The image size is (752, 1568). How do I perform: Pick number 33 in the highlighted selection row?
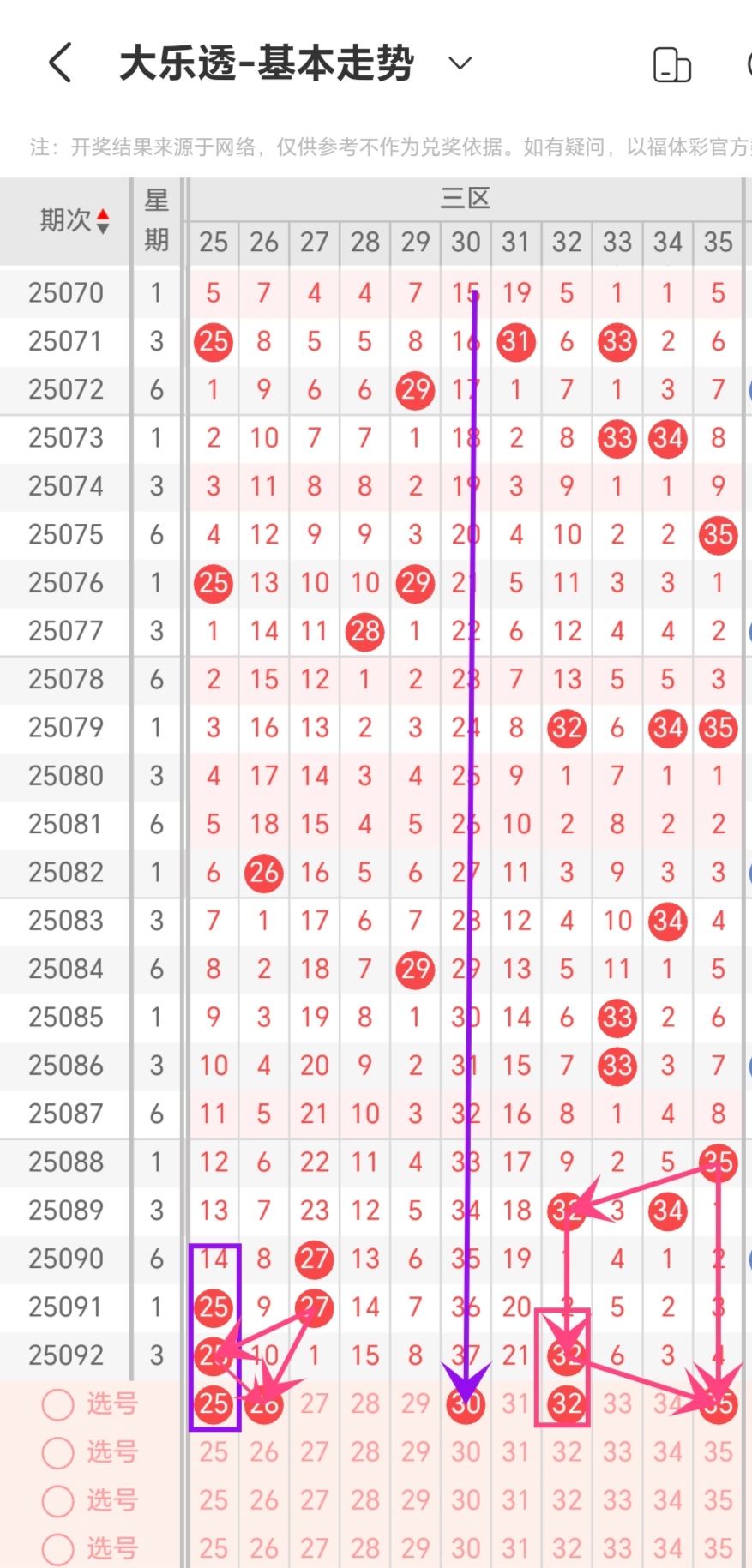(617, 1403)
